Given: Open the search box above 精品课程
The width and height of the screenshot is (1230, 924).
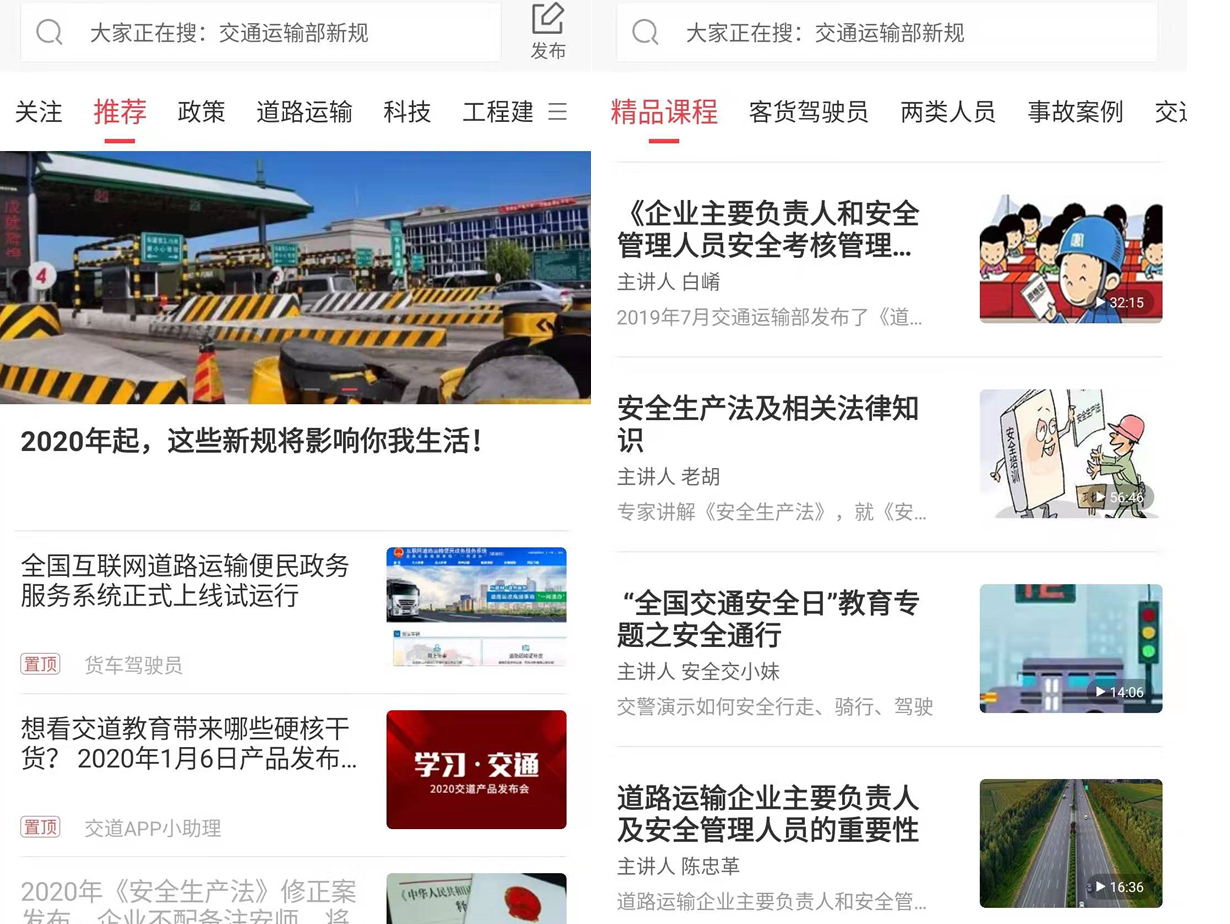Looking at the screenshot, I should pyautogui.click(x=885, y=33).
